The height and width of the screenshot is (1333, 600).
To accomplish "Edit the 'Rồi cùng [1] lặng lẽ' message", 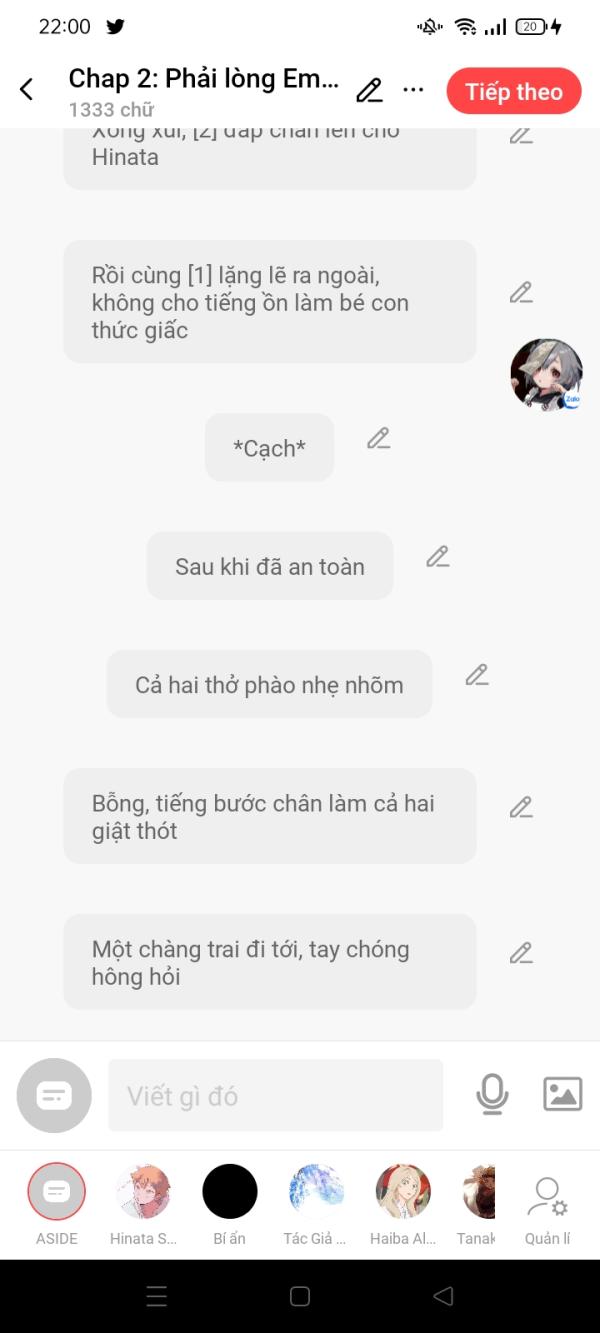I will pos(521,292).
